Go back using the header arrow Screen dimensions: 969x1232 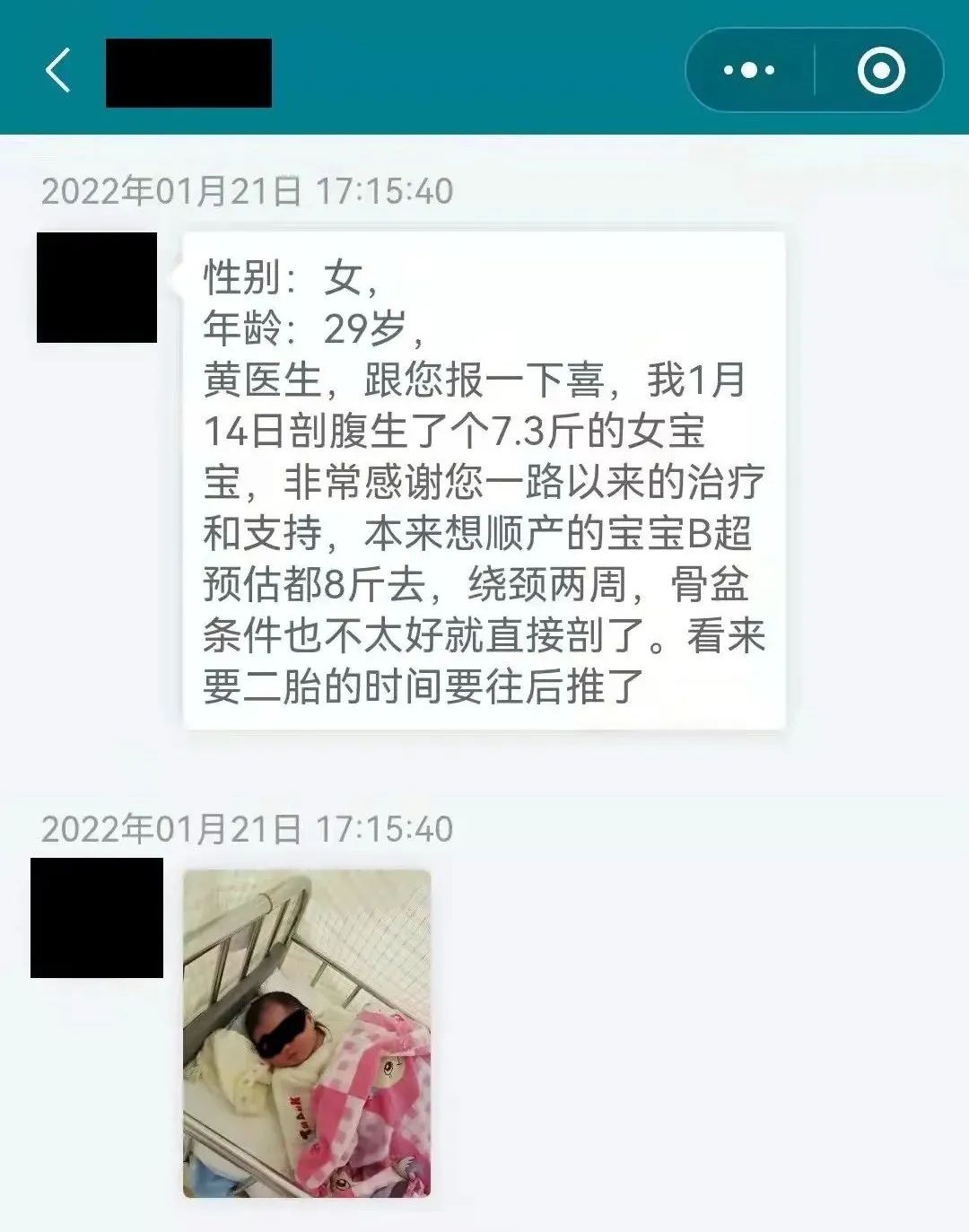point(59,71)
